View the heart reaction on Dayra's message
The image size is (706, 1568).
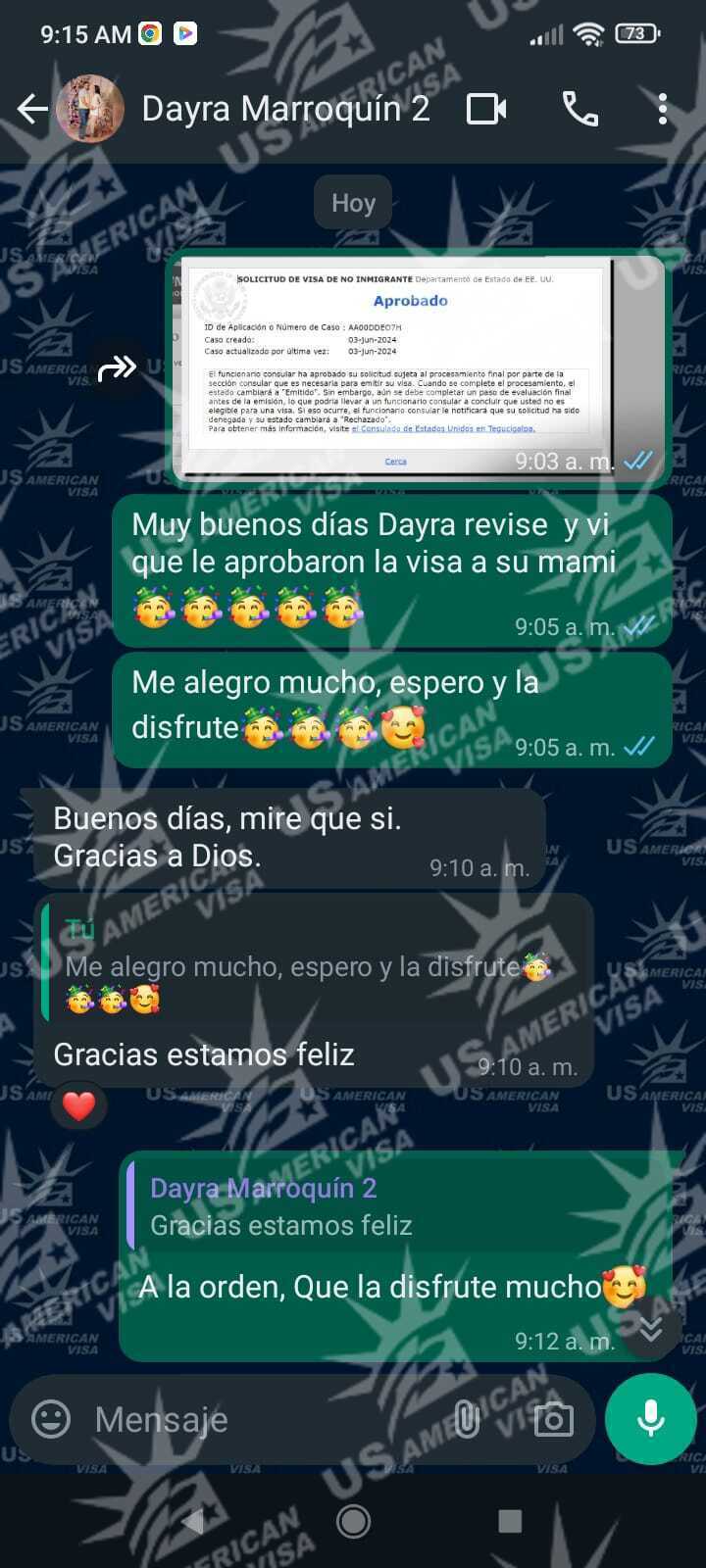click(78, 1105)
